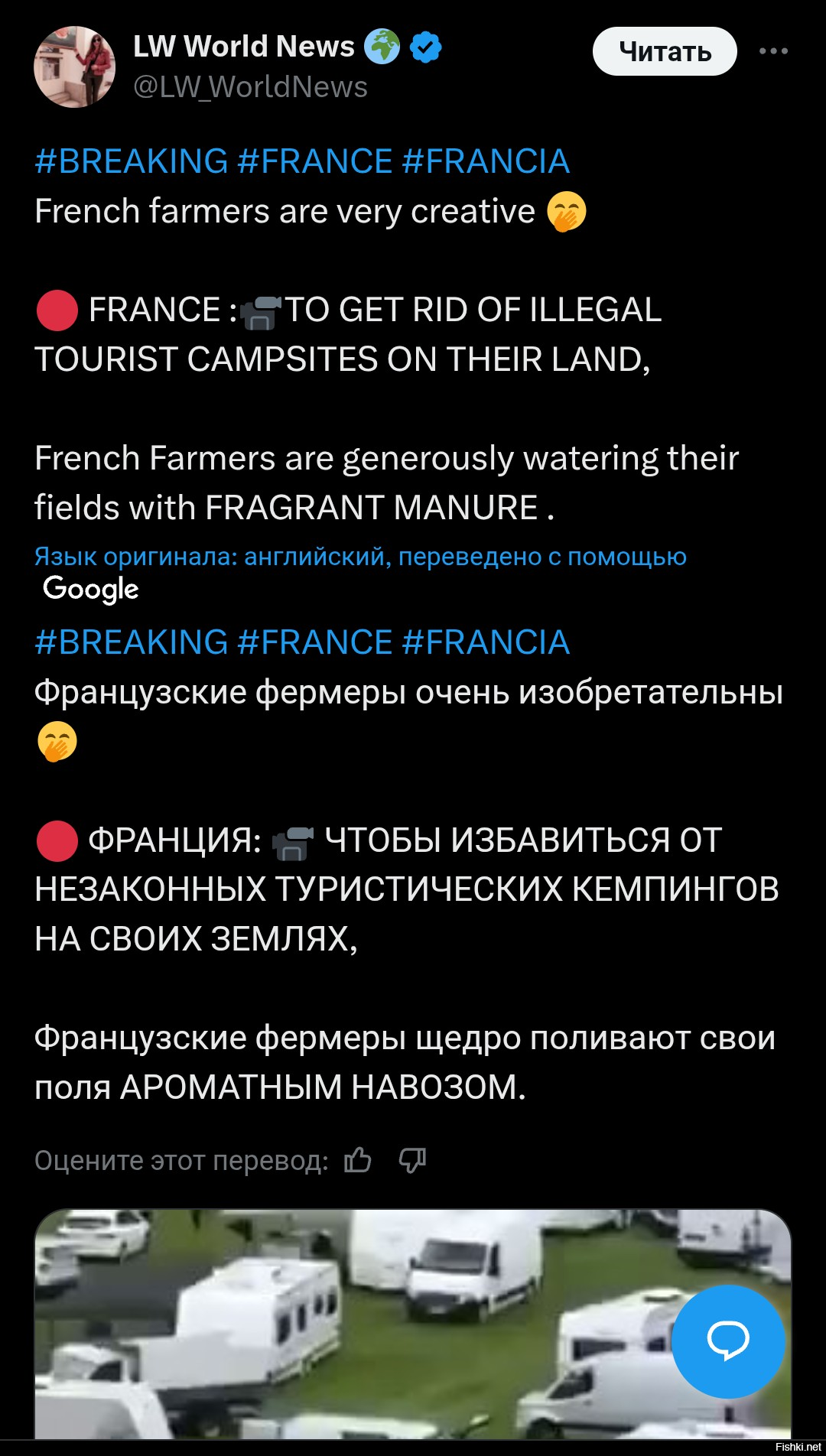Rate the translation with thumbs down
Image resolution: width=826 pixels, height=1456 pixels.
[412, 1160]
